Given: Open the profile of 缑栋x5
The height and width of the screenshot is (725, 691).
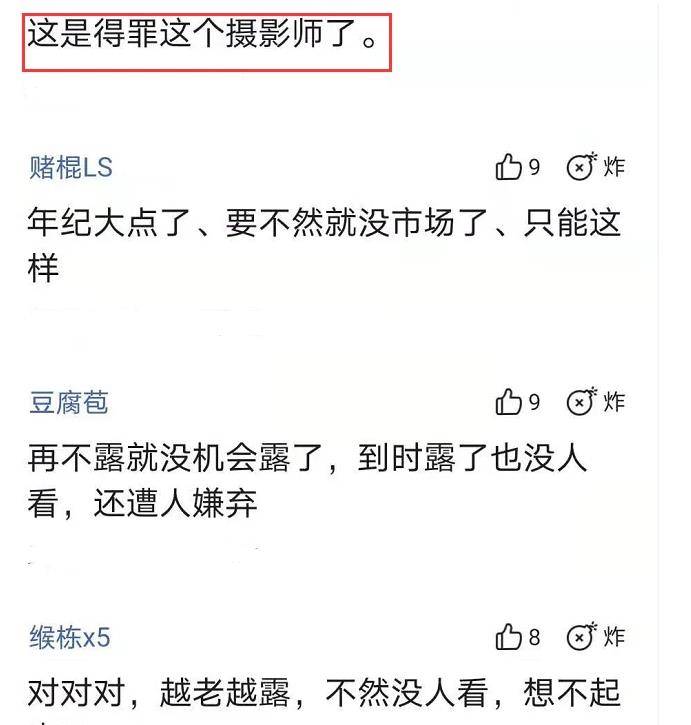Looking at the screenshot, I should 69,637.
